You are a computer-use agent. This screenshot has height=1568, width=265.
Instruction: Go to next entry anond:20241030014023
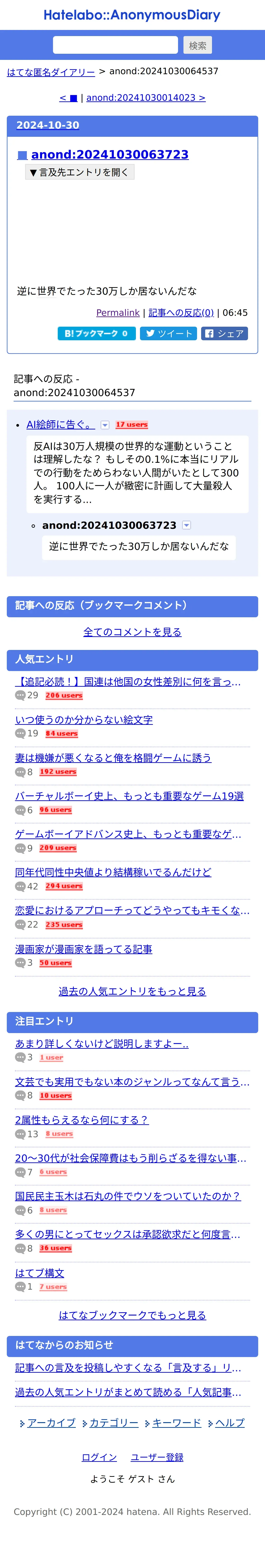[x=146, y=97]
